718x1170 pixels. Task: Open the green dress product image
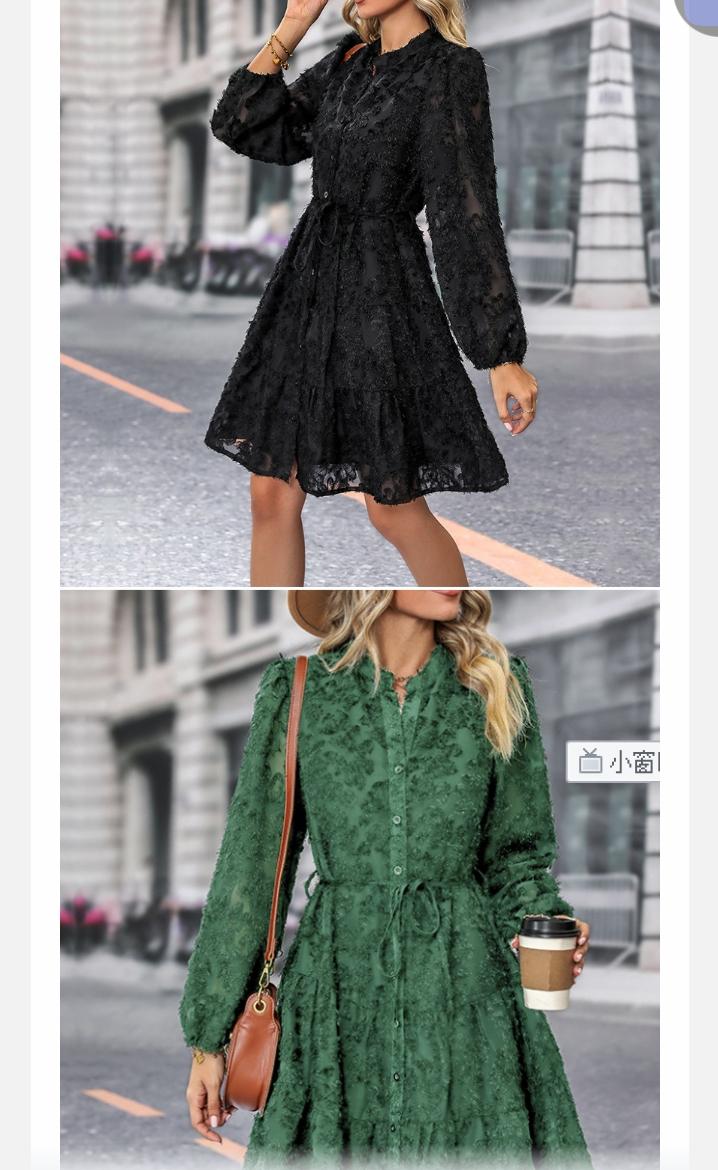tap(359, 880)
